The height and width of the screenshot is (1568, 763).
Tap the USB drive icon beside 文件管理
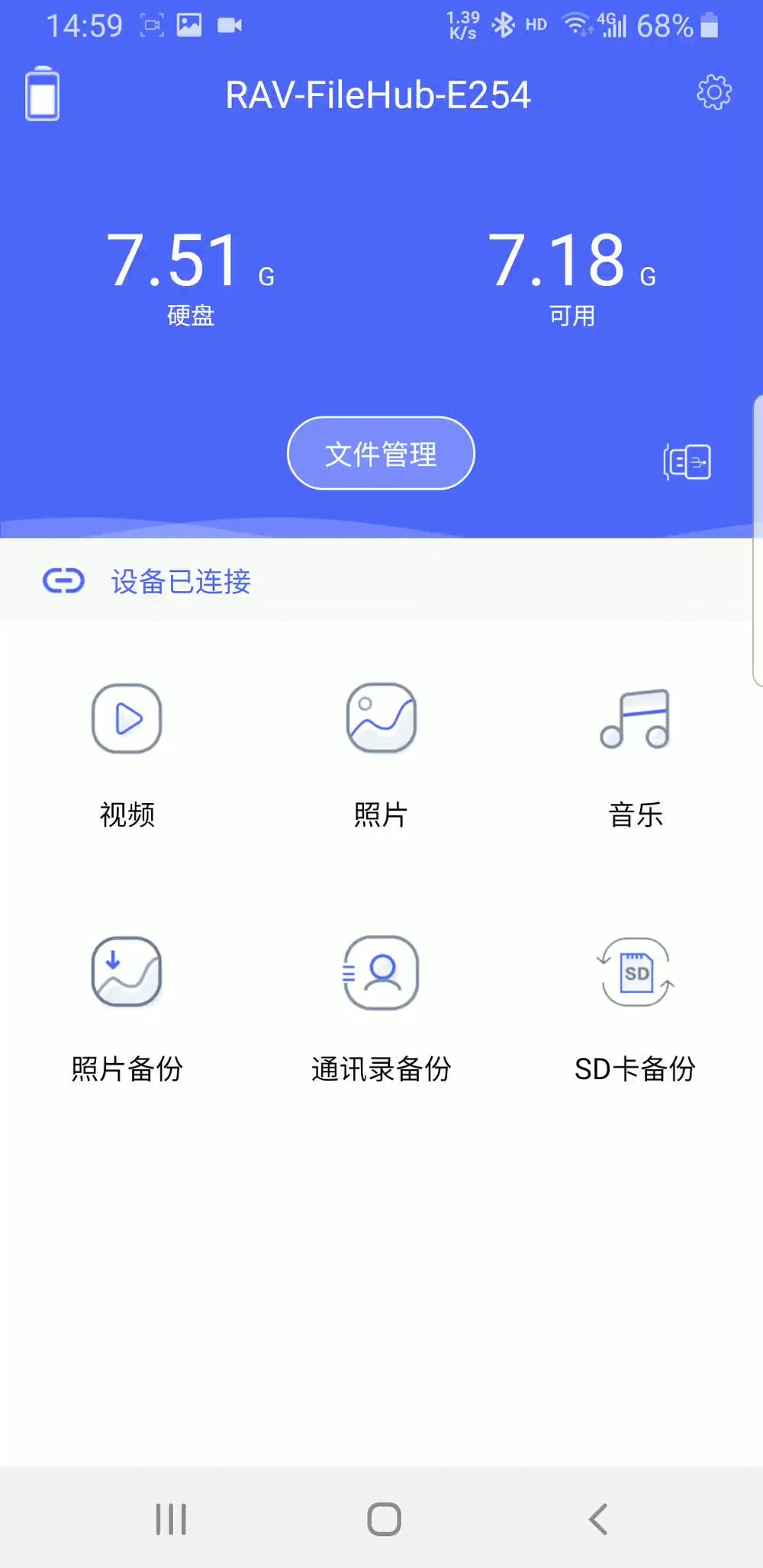click(x=686, y=461)
